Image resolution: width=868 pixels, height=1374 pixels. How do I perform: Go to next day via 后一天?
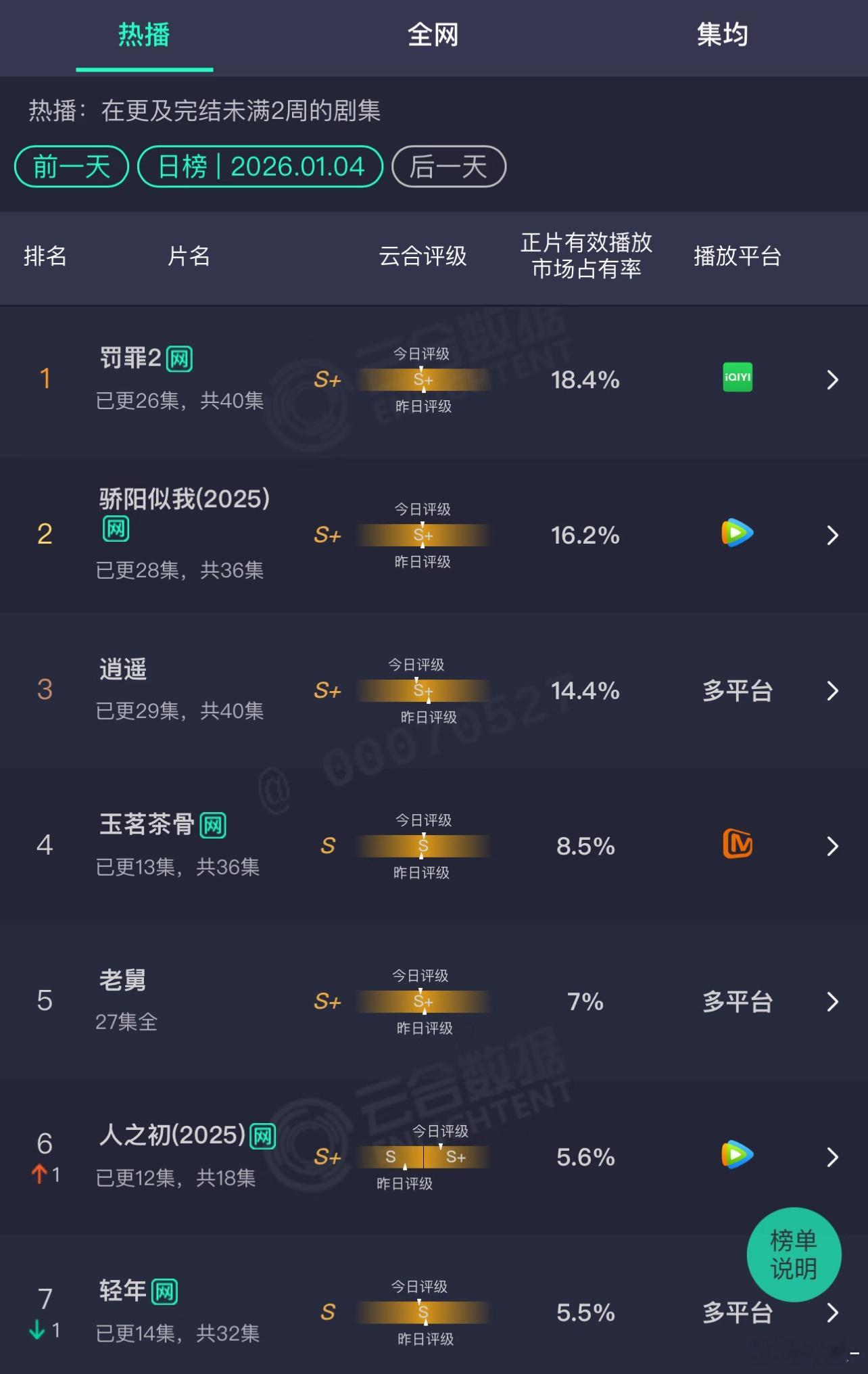coord(448,166)
